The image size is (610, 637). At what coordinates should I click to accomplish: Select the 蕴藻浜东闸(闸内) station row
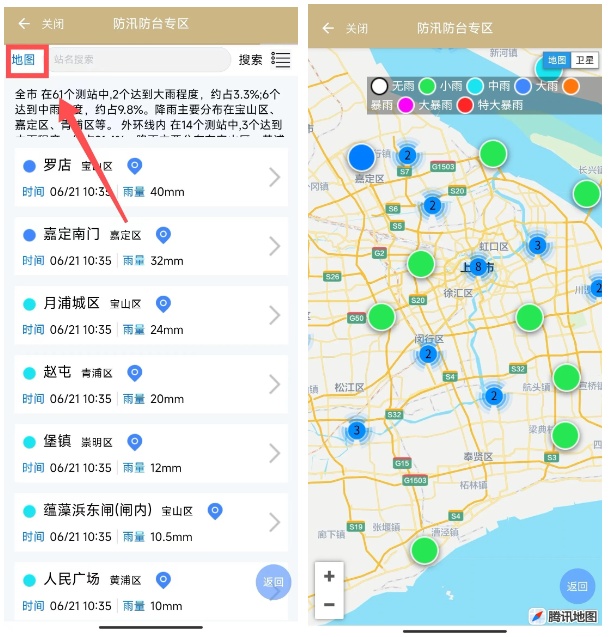151,523
